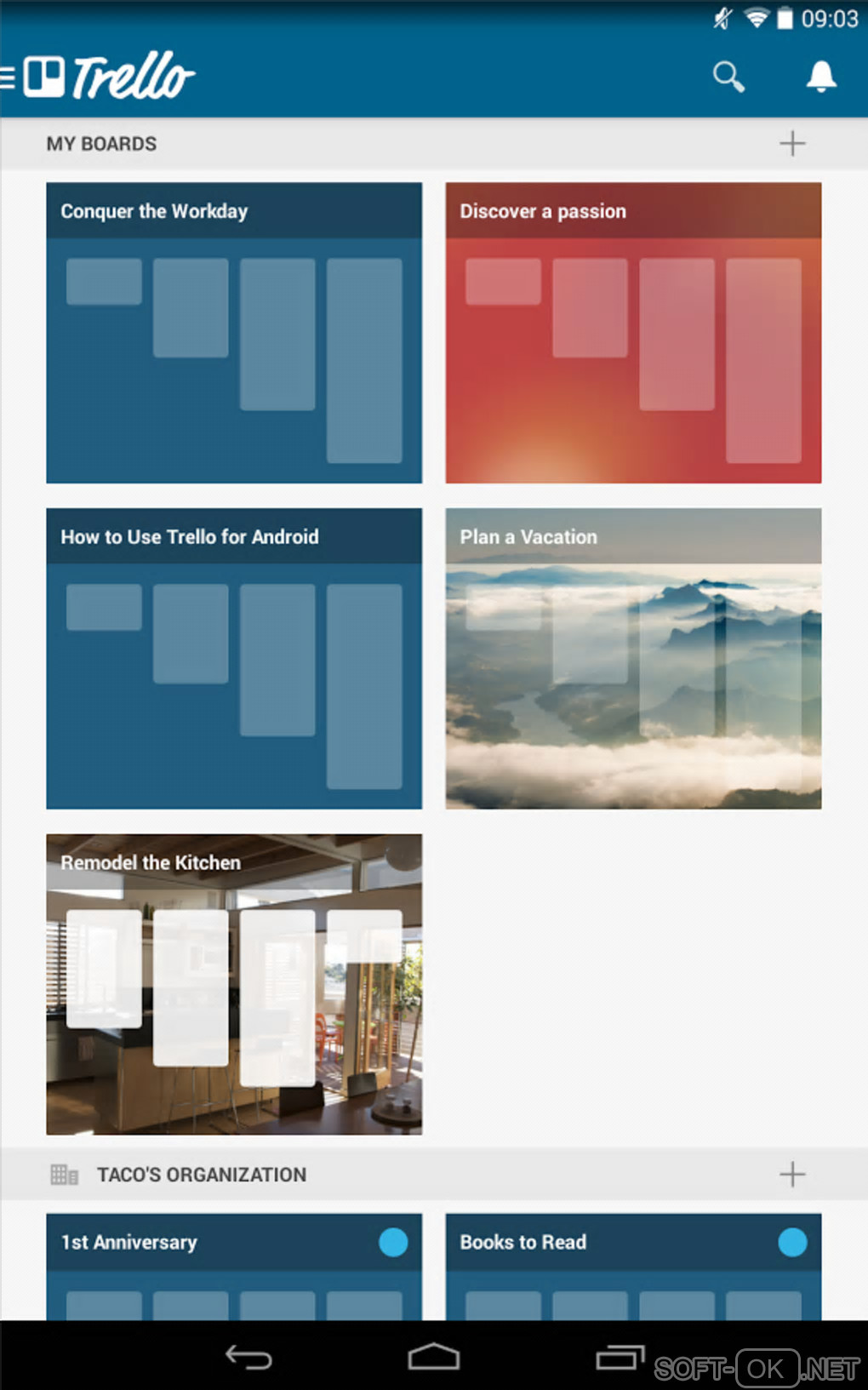Open the notifications bell
This screenshot has height=1390, width=868.
[820, 77]
